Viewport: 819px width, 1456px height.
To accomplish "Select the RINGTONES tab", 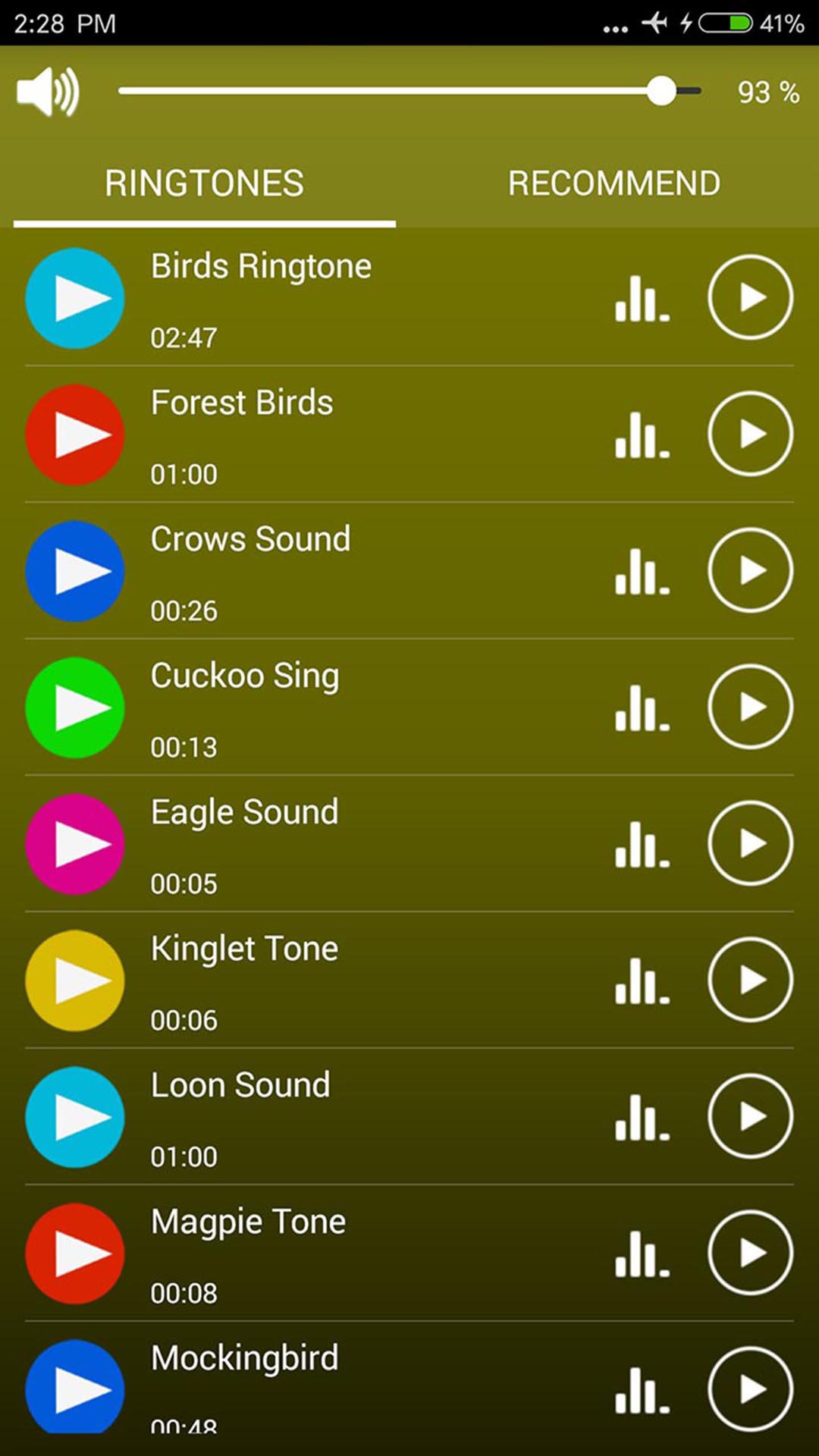I will click(204, 184).
